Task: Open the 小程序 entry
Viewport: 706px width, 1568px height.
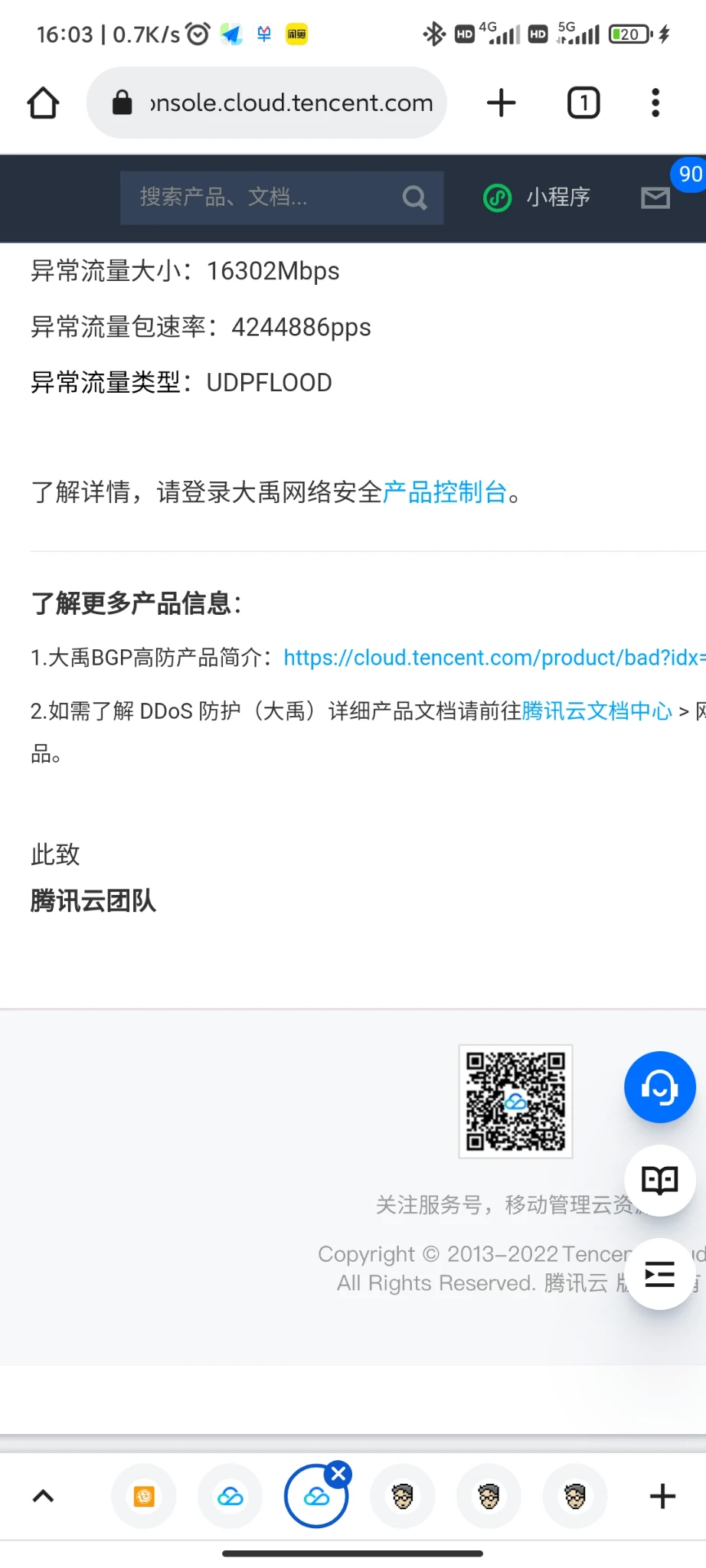Action: (x=538, y=198)
